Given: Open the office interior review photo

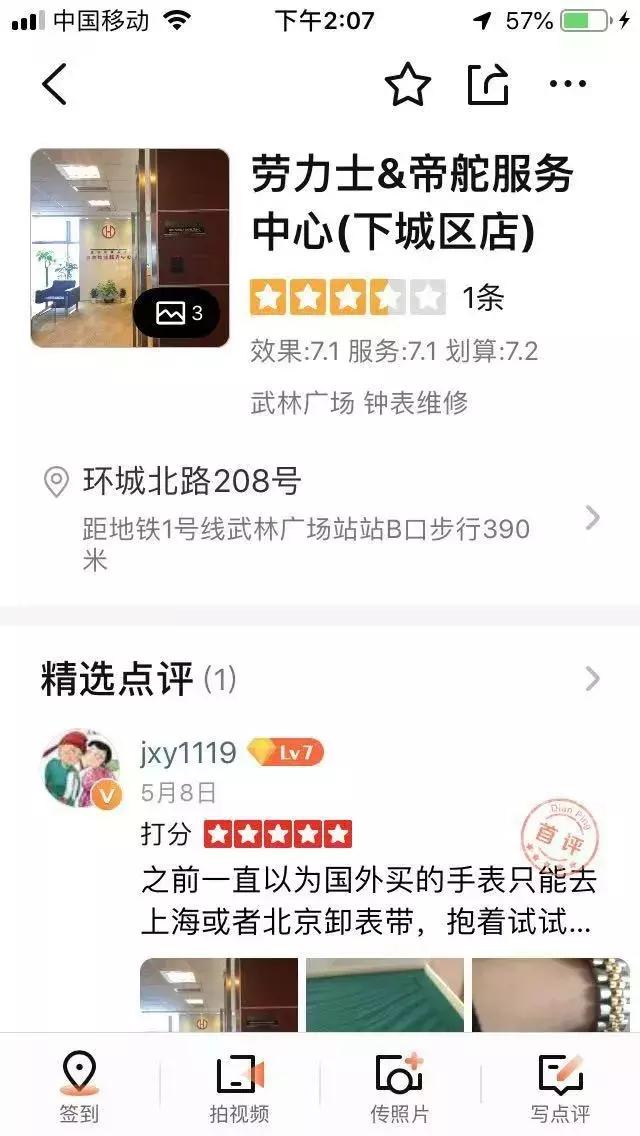Looking at the screenshot, I should coord(219,995).
